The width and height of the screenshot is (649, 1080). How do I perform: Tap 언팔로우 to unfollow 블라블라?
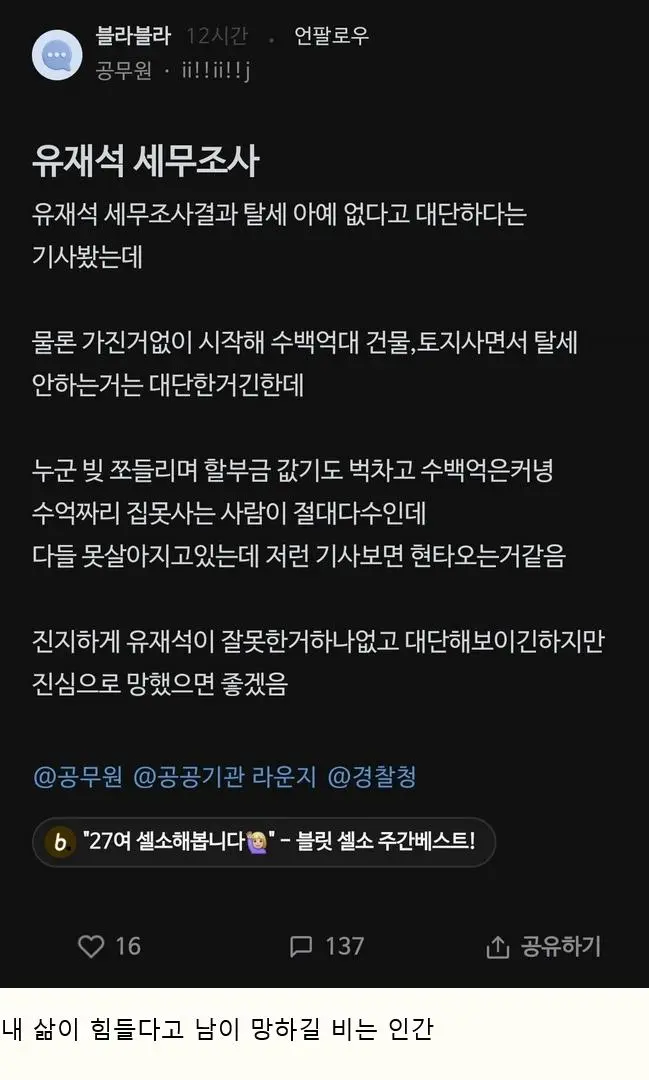(331, 36)
